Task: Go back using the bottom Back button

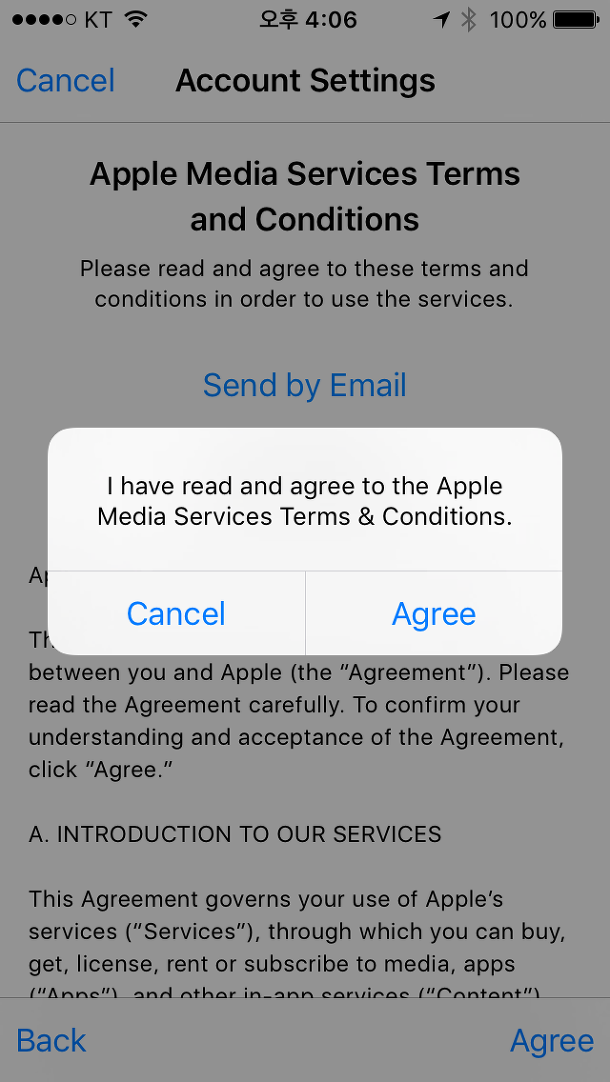Action: (x=52, y=1041)
